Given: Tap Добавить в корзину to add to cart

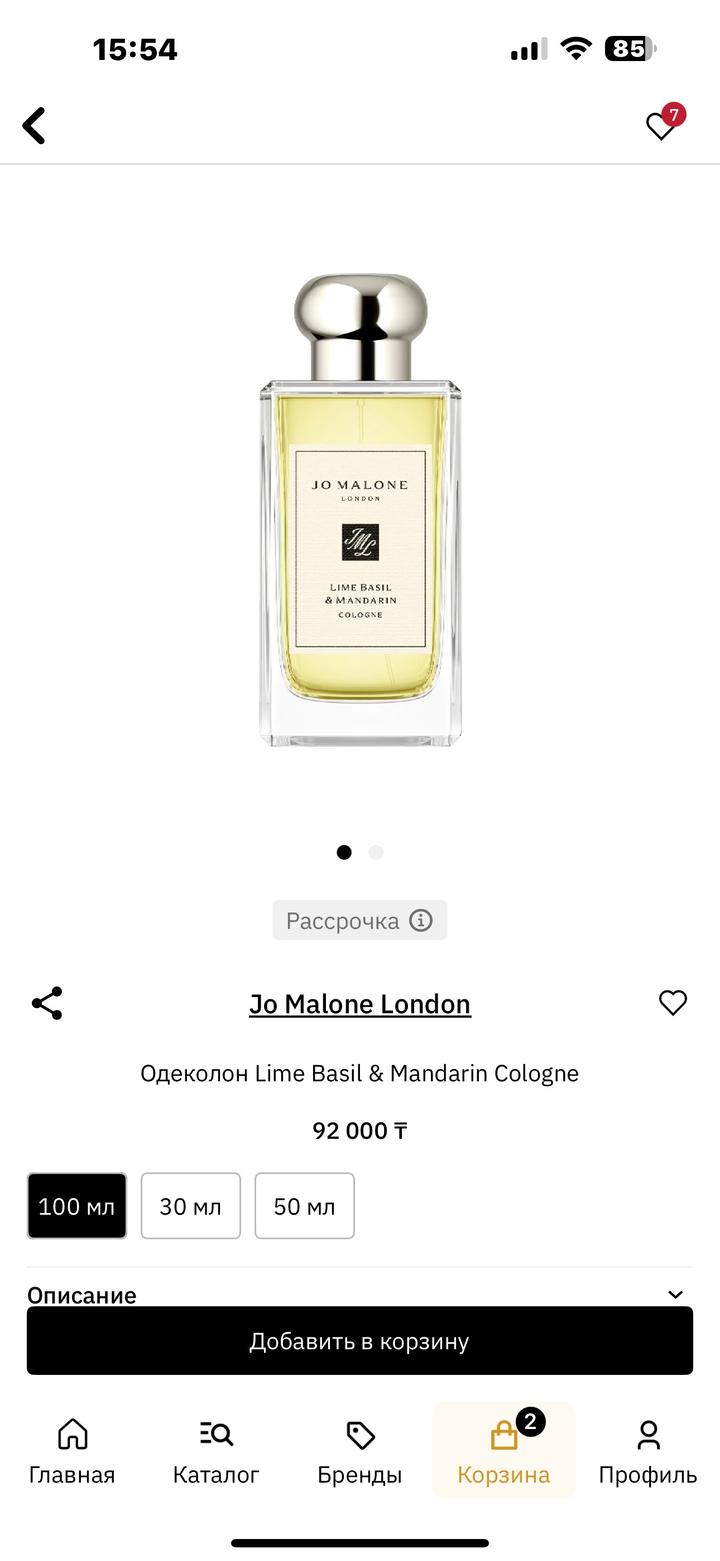Looking at the screenshot, I should click(x=360, y=1341).
